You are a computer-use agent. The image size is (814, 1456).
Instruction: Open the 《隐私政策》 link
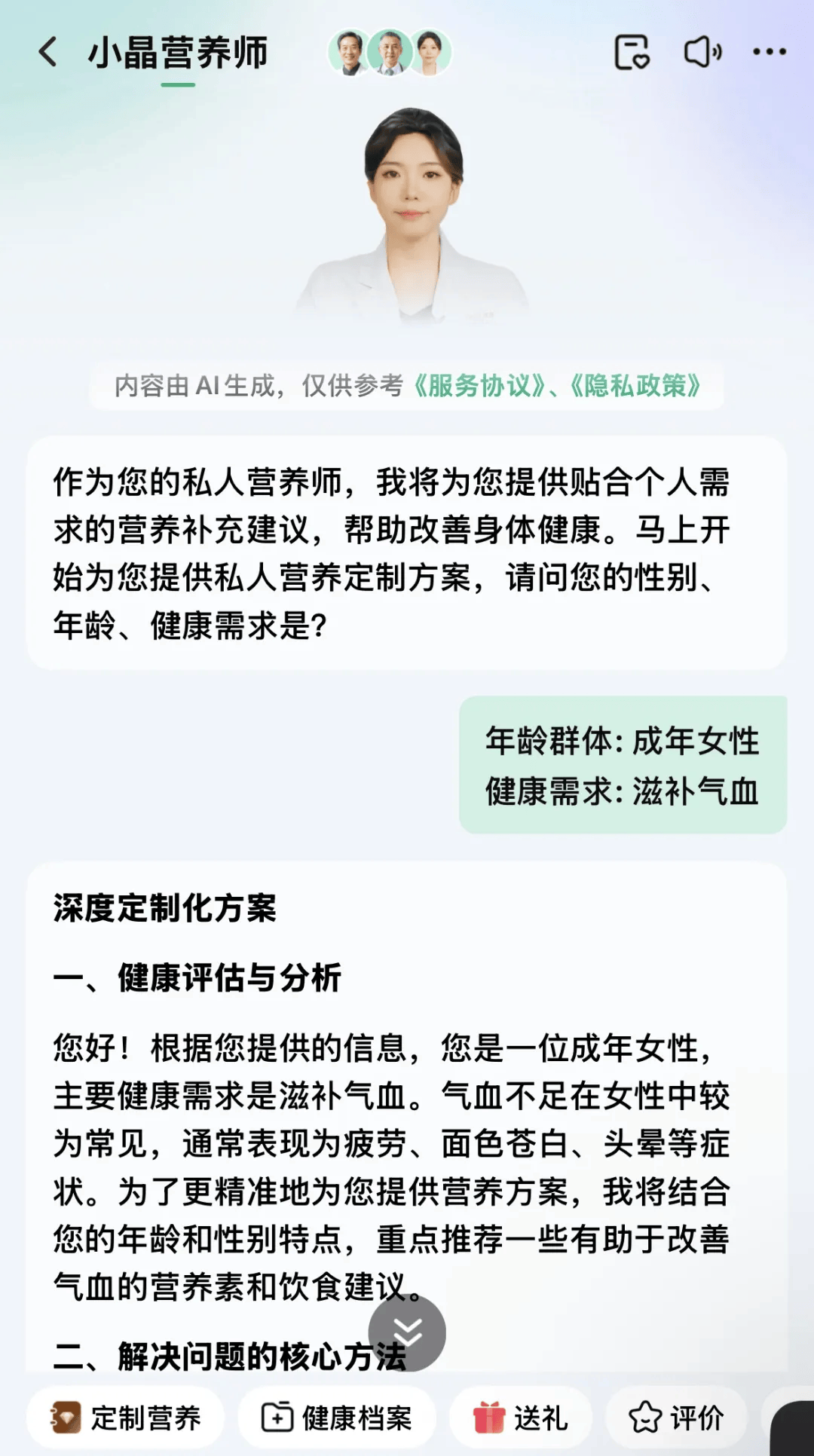(636, 386)
